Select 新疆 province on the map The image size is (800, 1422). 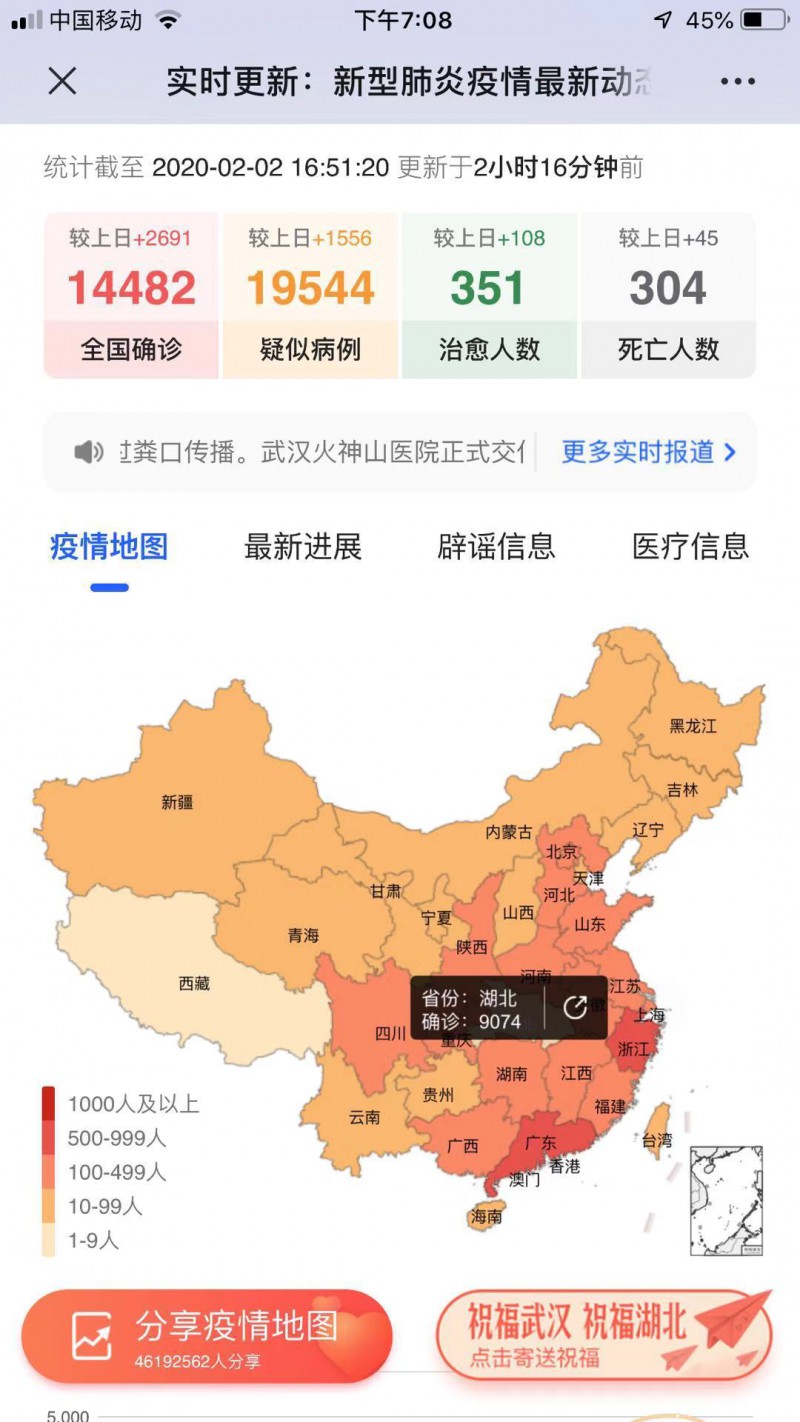tap(177, 802)
